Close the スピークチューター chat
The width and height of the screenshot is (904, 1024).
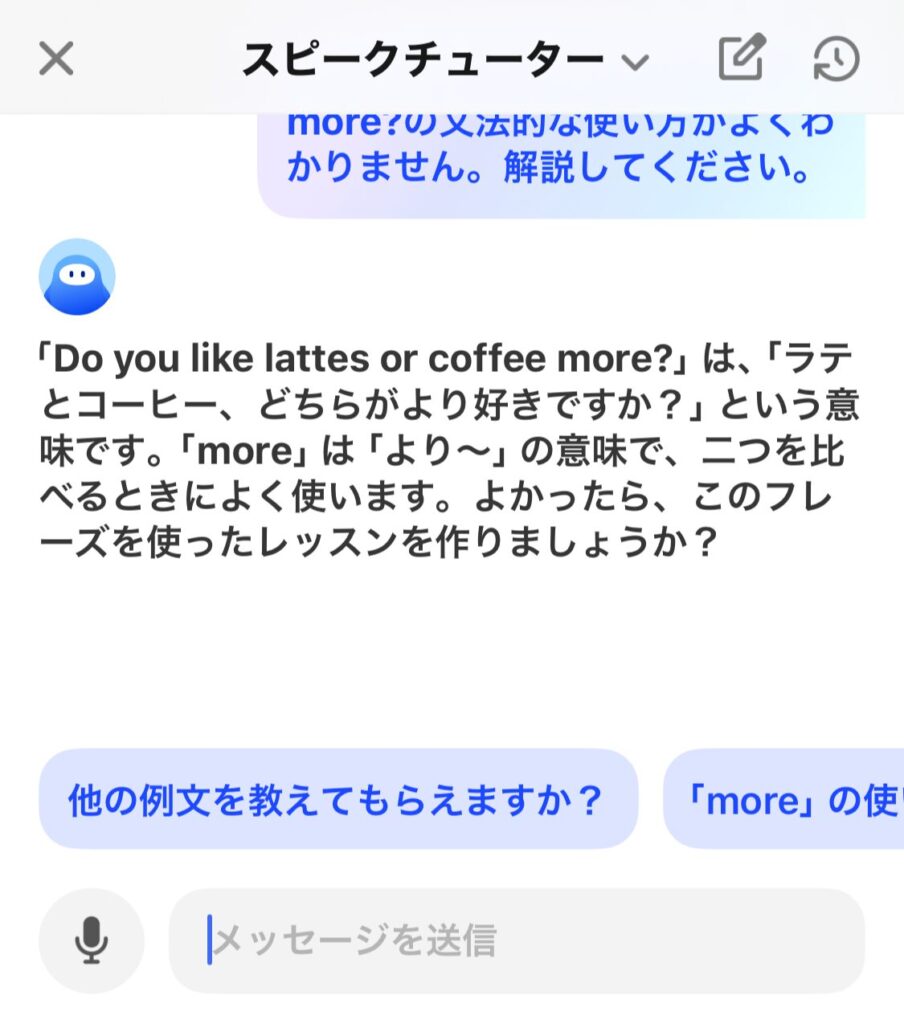coord(56,59)
